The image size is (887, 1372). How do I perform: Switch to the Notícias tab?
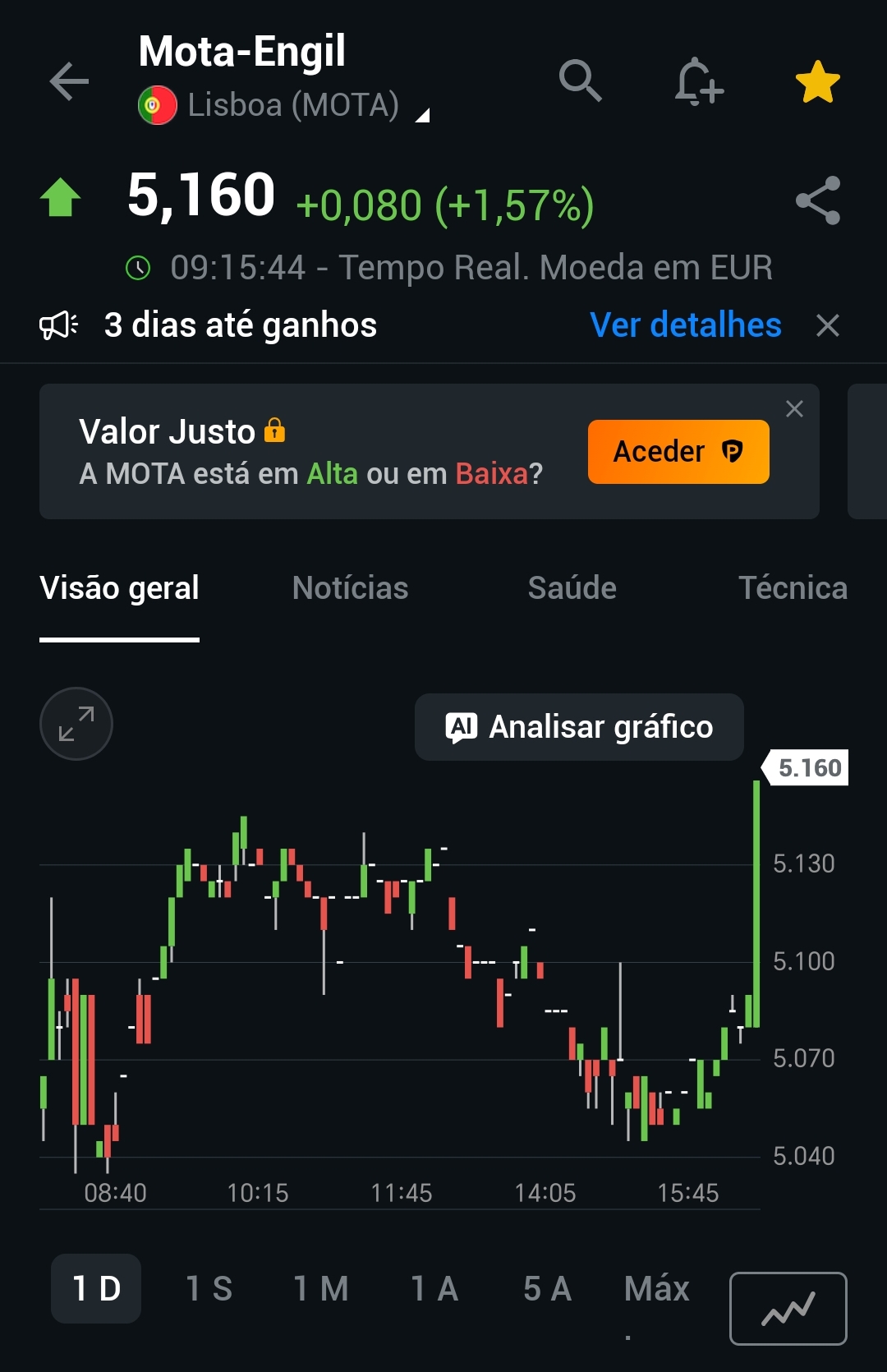click(x=350, y=588)
